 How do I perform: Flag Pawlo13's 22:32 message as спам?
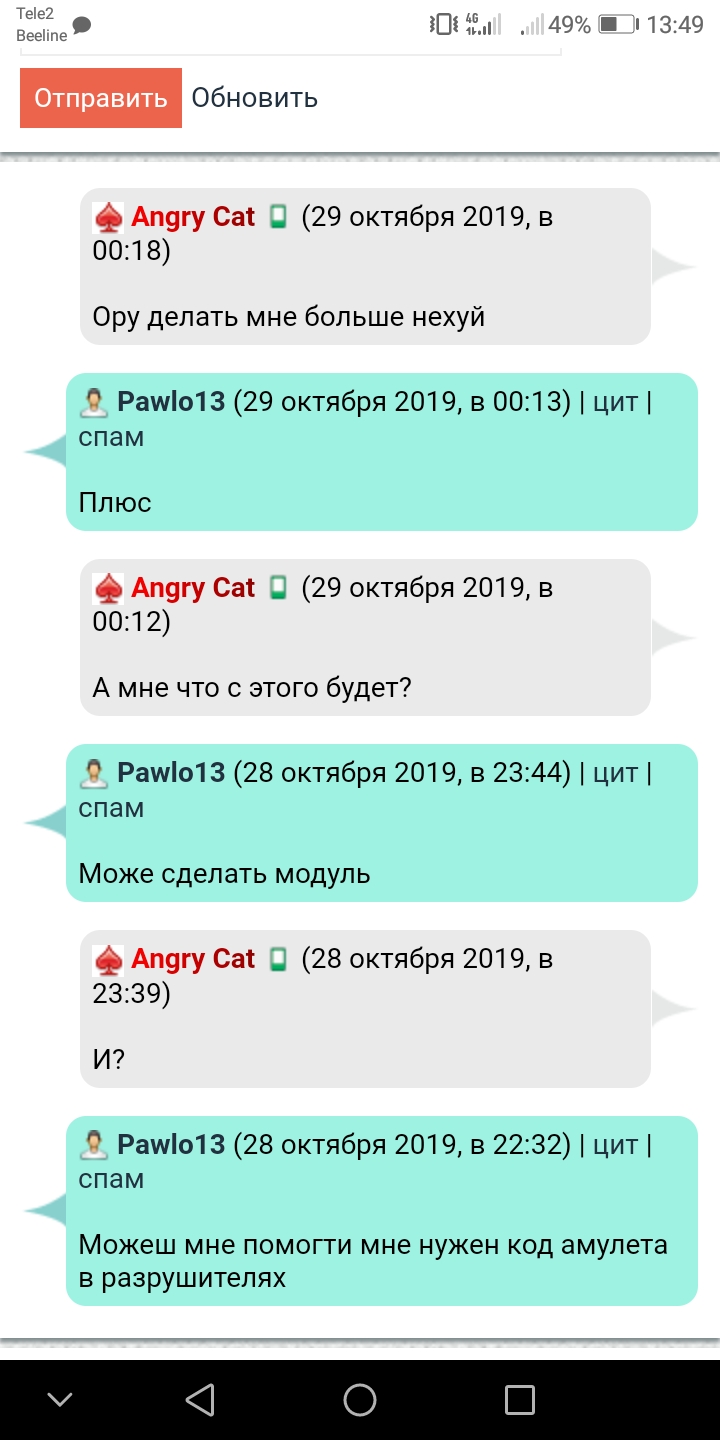click(x=111, y=1179)
